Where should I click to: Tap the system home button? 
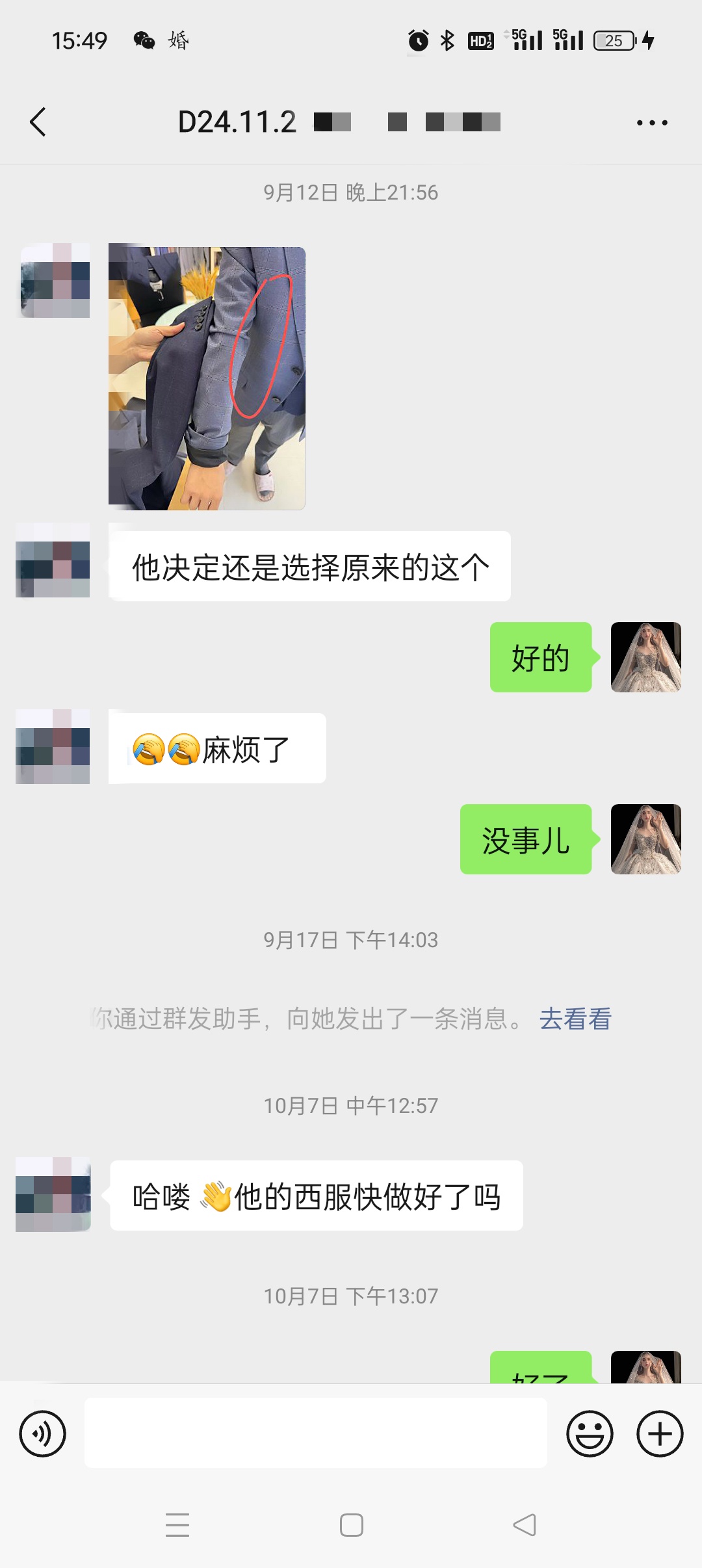351,1525
